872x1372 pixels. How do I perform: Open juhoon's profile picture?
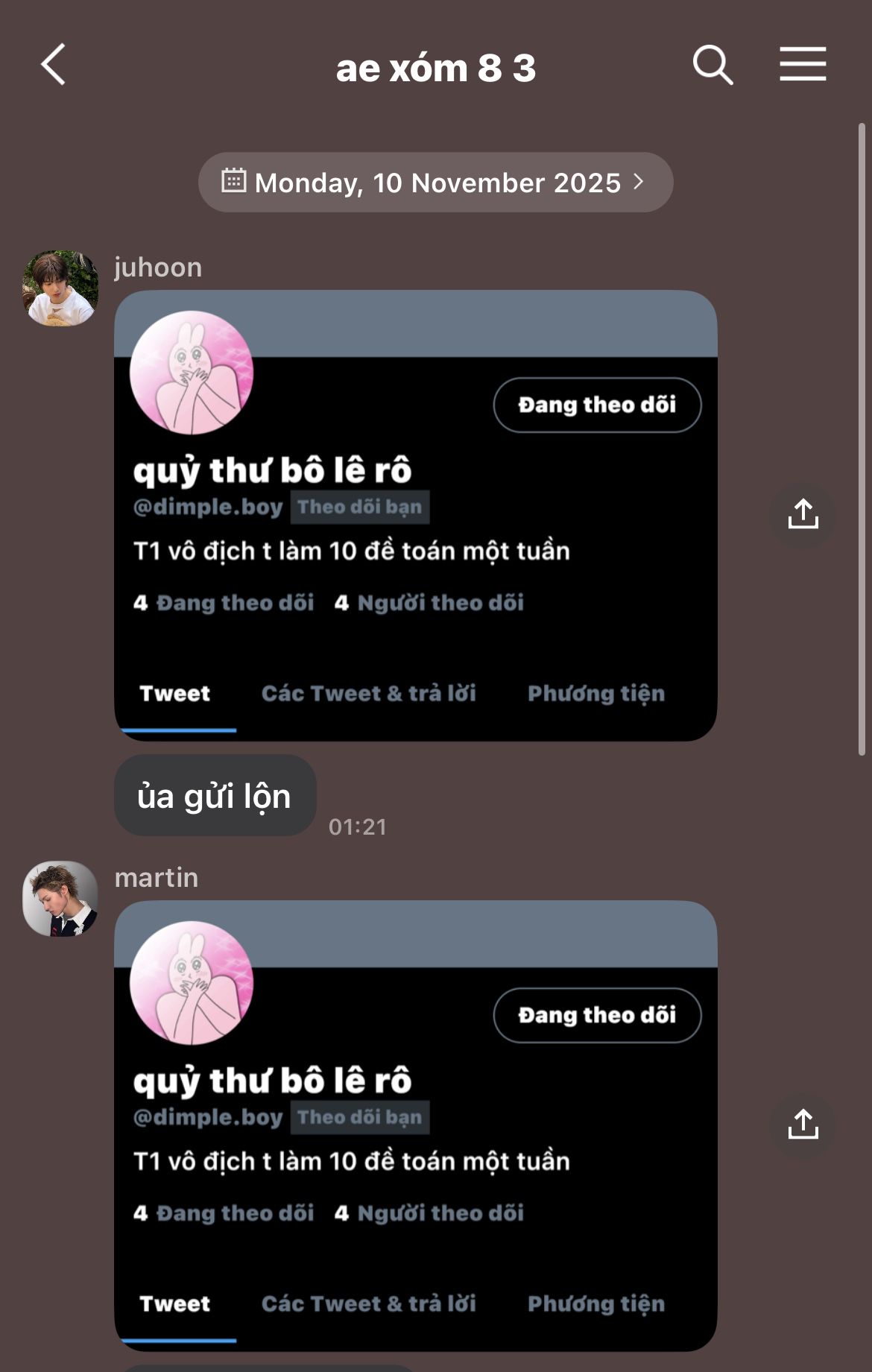(x=60, y=288)
